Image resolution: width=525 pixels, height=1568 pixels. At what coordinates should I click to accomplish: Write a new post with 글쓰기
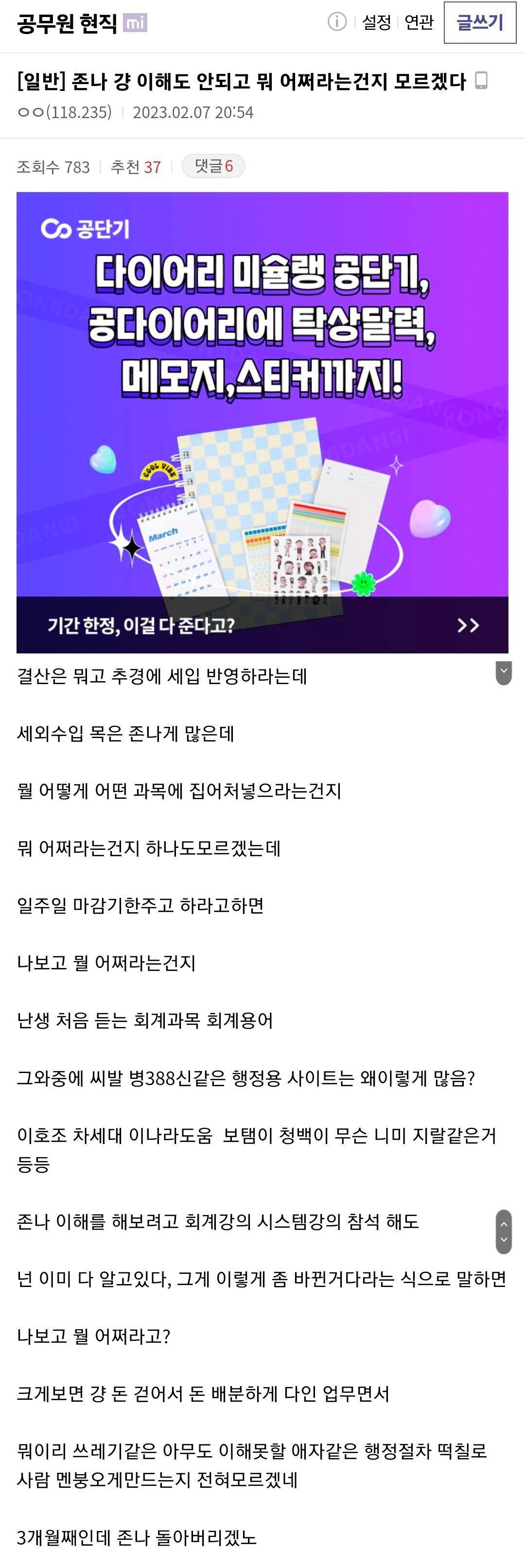(x=479, y=22)
